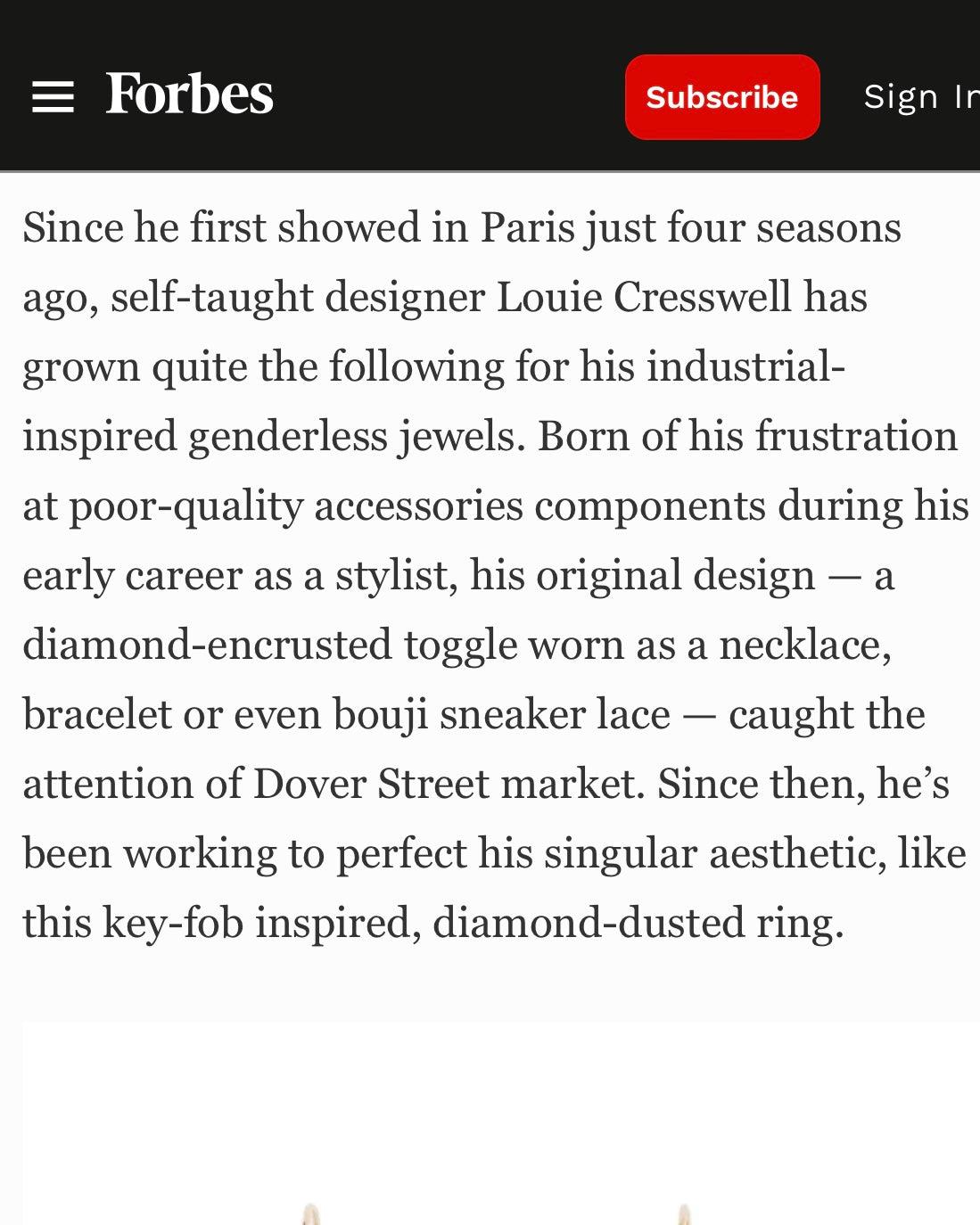980x1225 pixels.
Task: Tap the red Subscribe button
Action: (721, 96)
